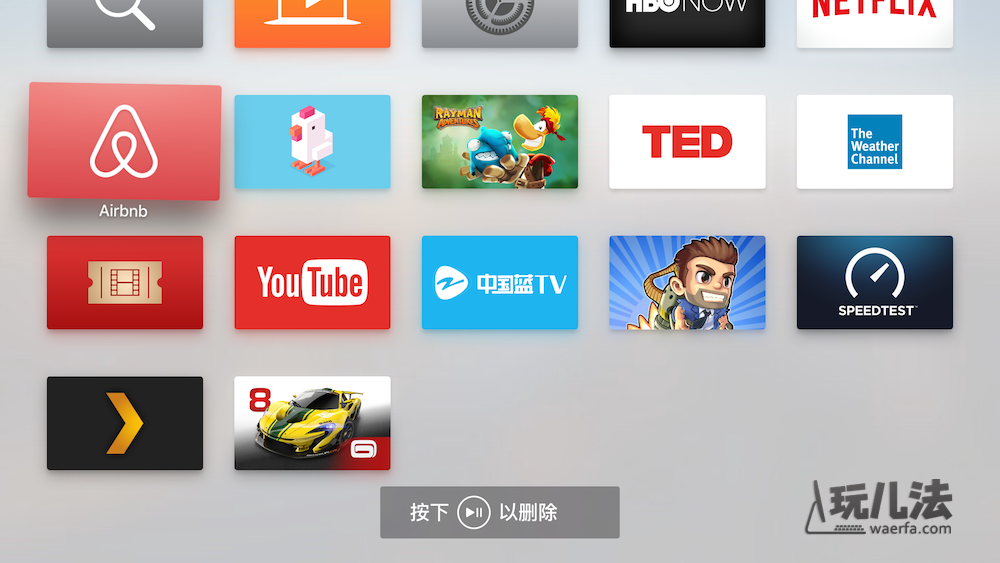1000x563 pixels.
Task: Launch The Weather Channel app
Action: point(875,142)
